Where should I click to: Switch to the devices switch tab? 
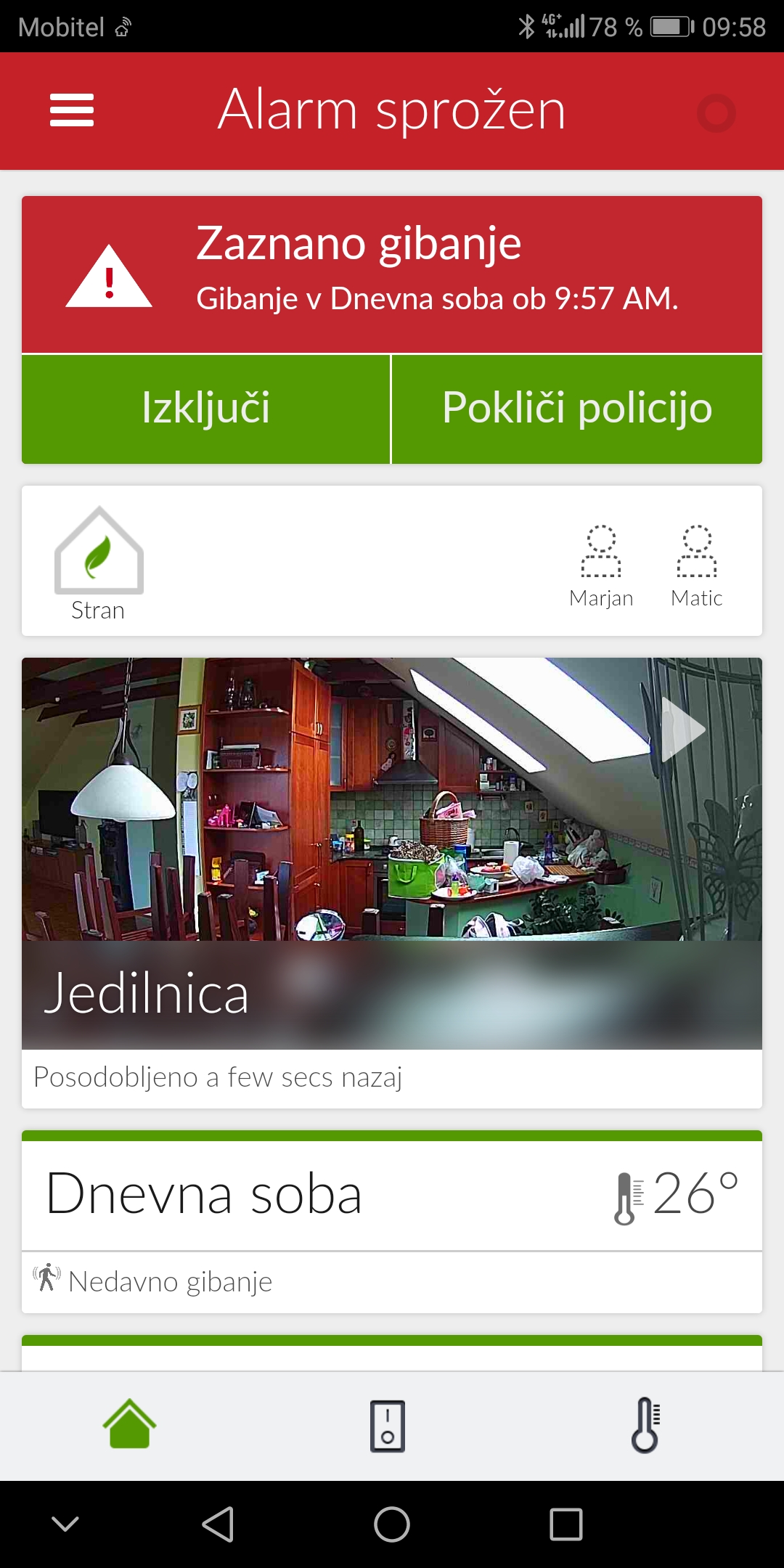[388, 1426]
